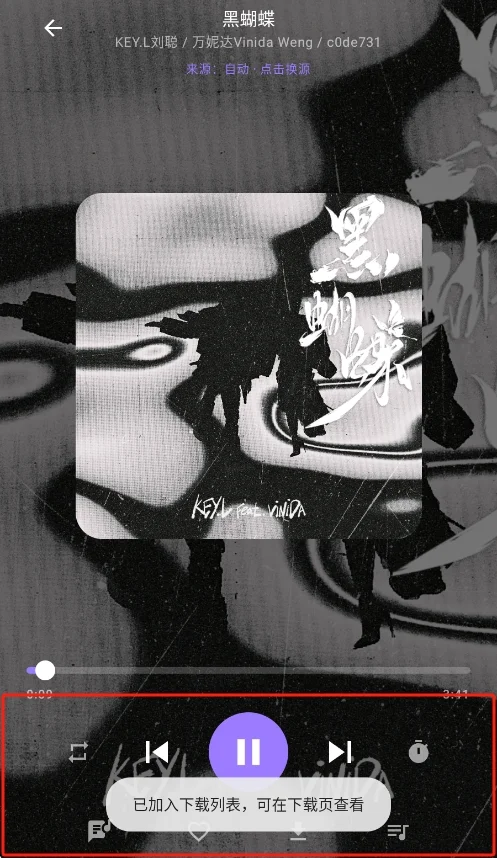Open the lyrics and comments icon
This screenshot has height=858, width=497.
tap(99, 831)
